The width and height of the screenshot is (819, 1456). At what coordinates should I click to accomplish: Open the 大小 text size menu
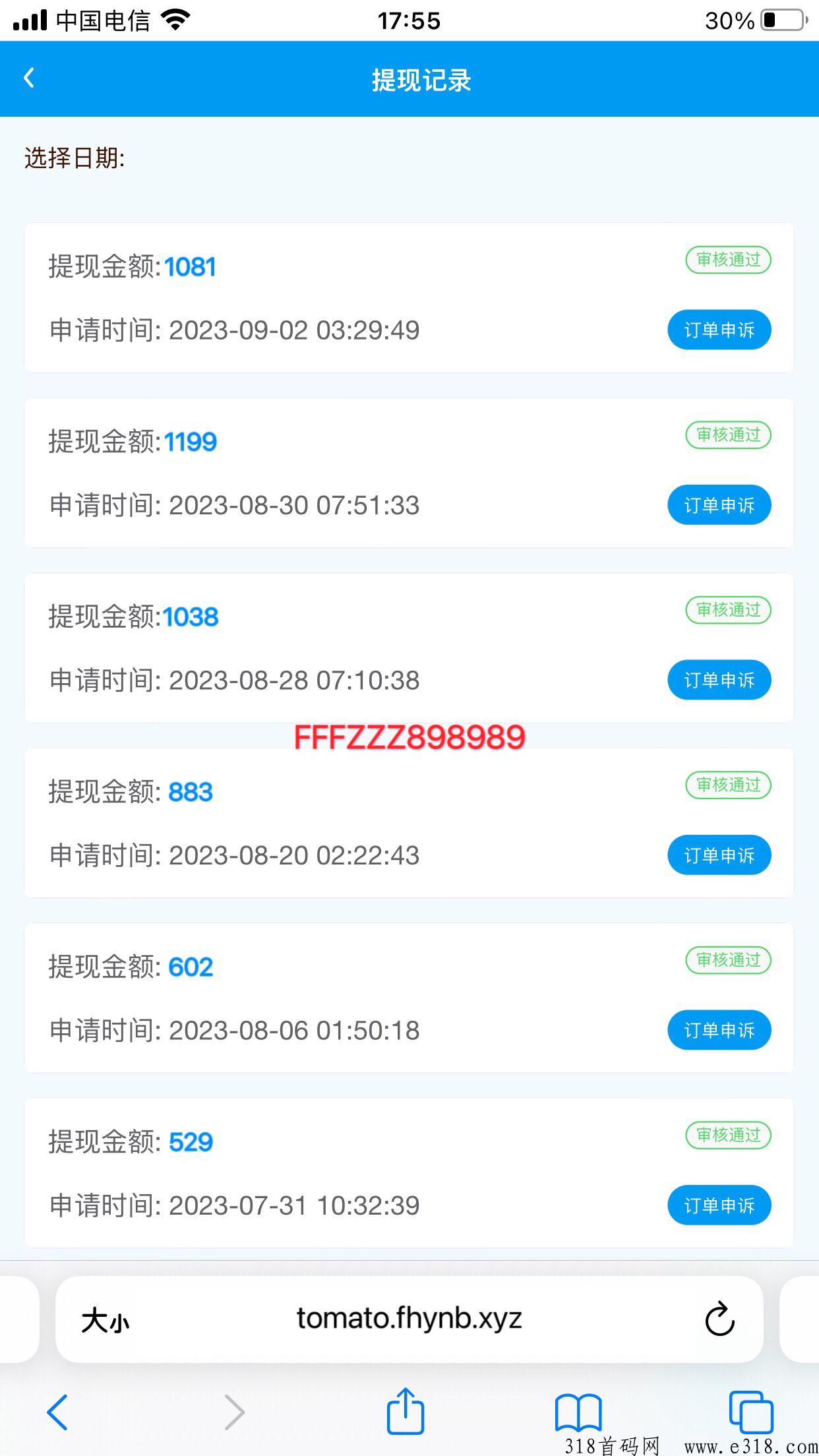coord(105,1320)
